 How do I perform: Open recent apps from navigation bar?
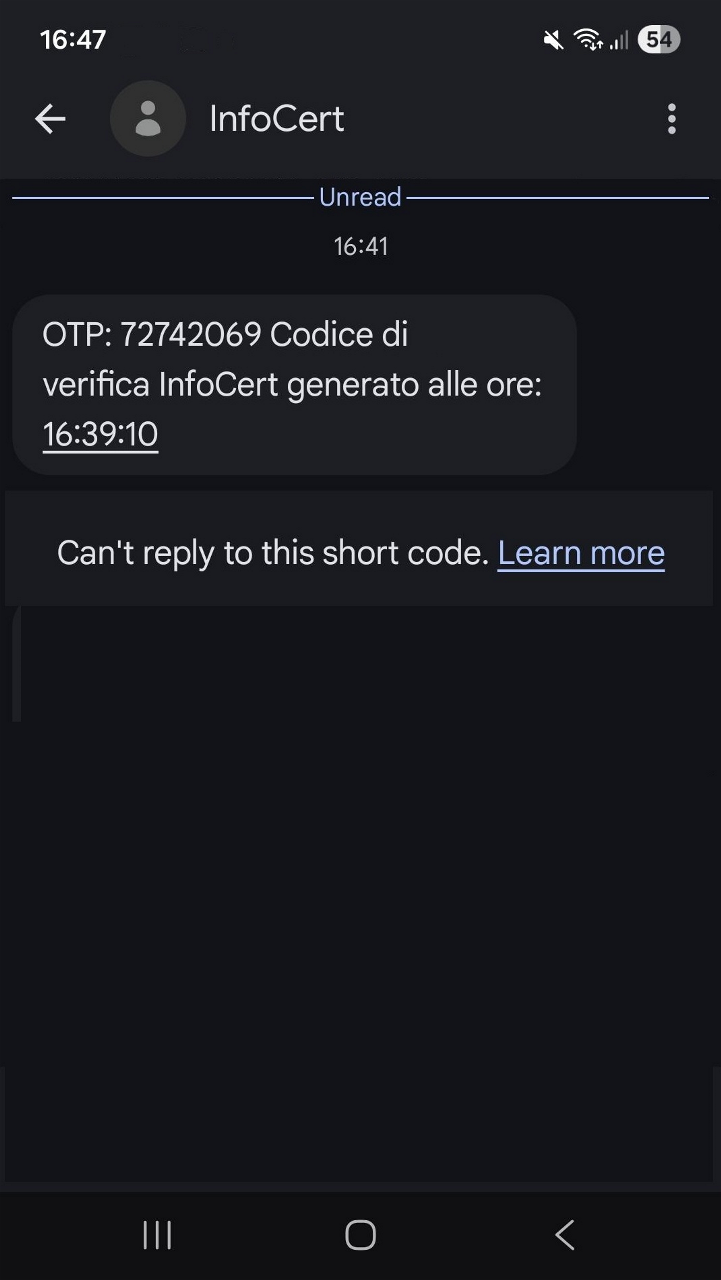157,1235
